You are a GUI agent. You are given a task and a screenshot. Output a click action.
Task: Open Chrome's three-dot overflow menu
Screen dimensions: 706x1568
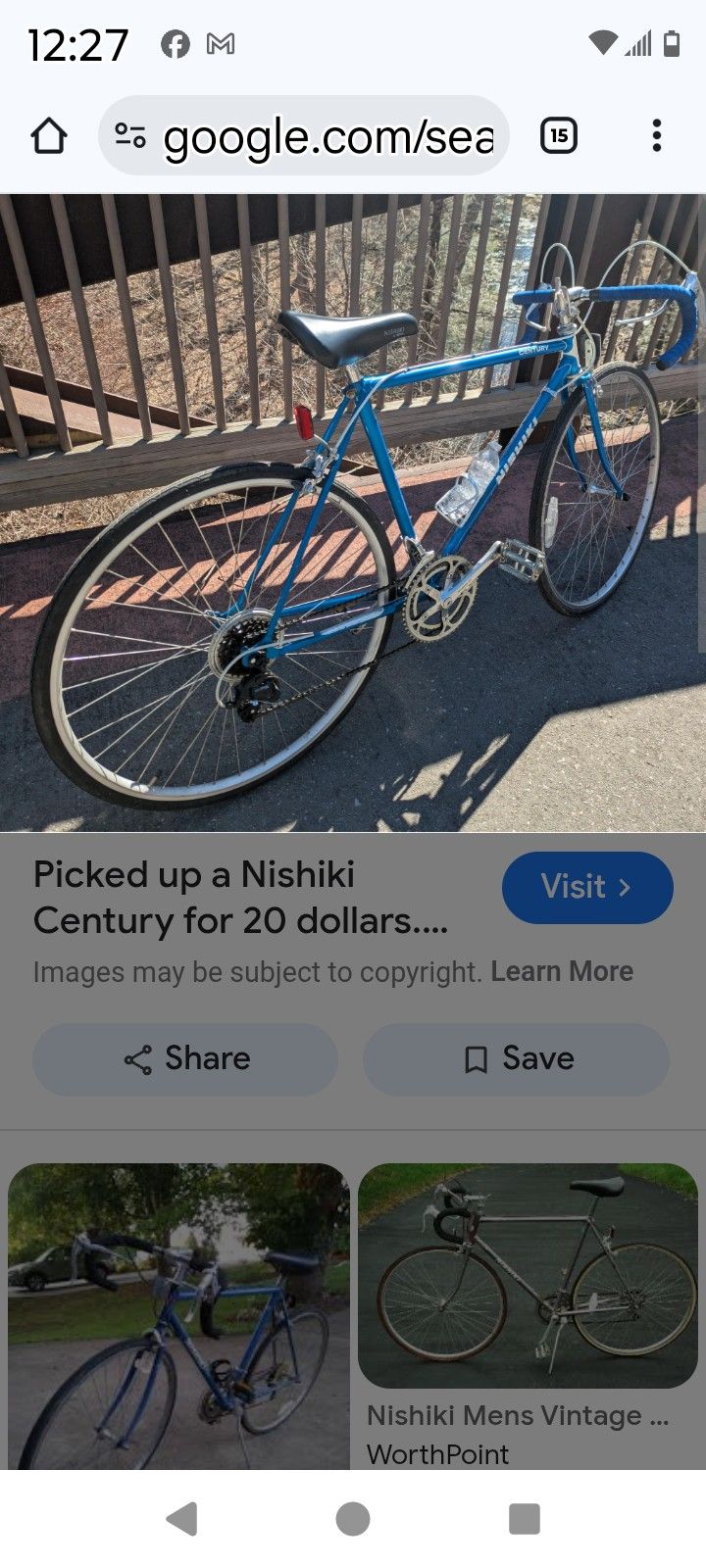pos(656,135)
